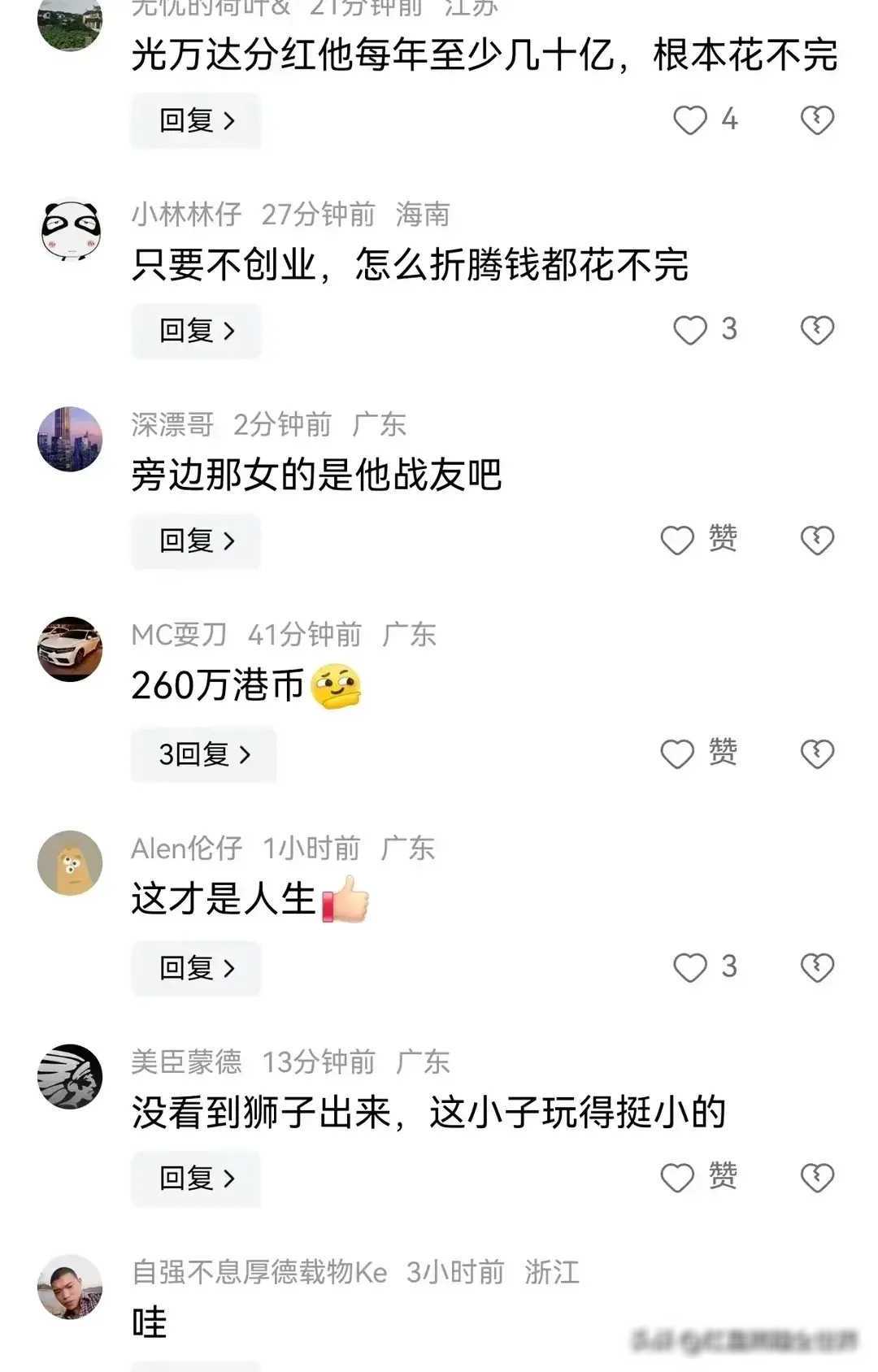Reply to the 光万达分红 comment
878x1372 pixels.
coord(196,121)
